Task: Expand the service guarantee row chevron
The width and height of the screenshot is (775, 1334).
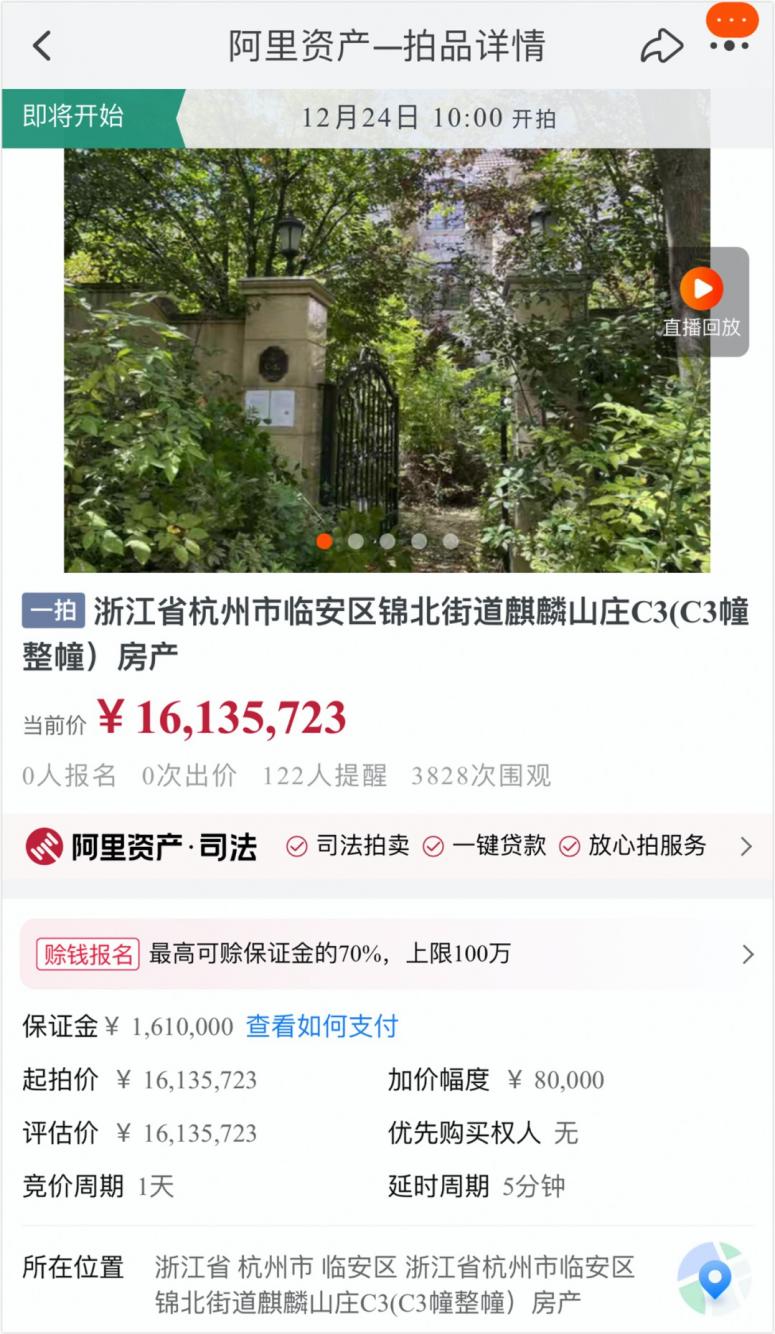Action: pos(747,846)
